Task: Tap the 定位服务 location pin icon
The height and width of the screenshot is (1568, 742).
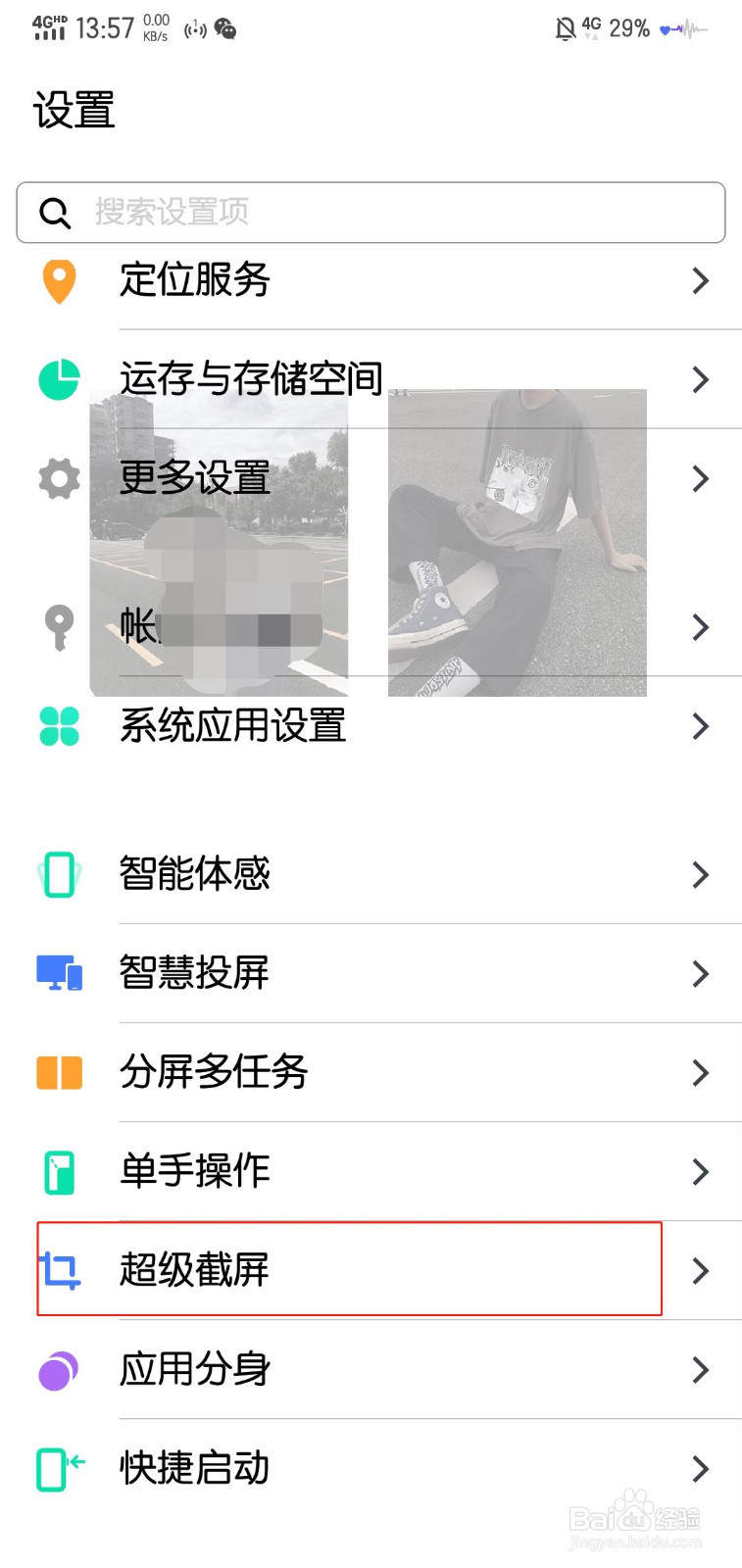Action: 59,281
